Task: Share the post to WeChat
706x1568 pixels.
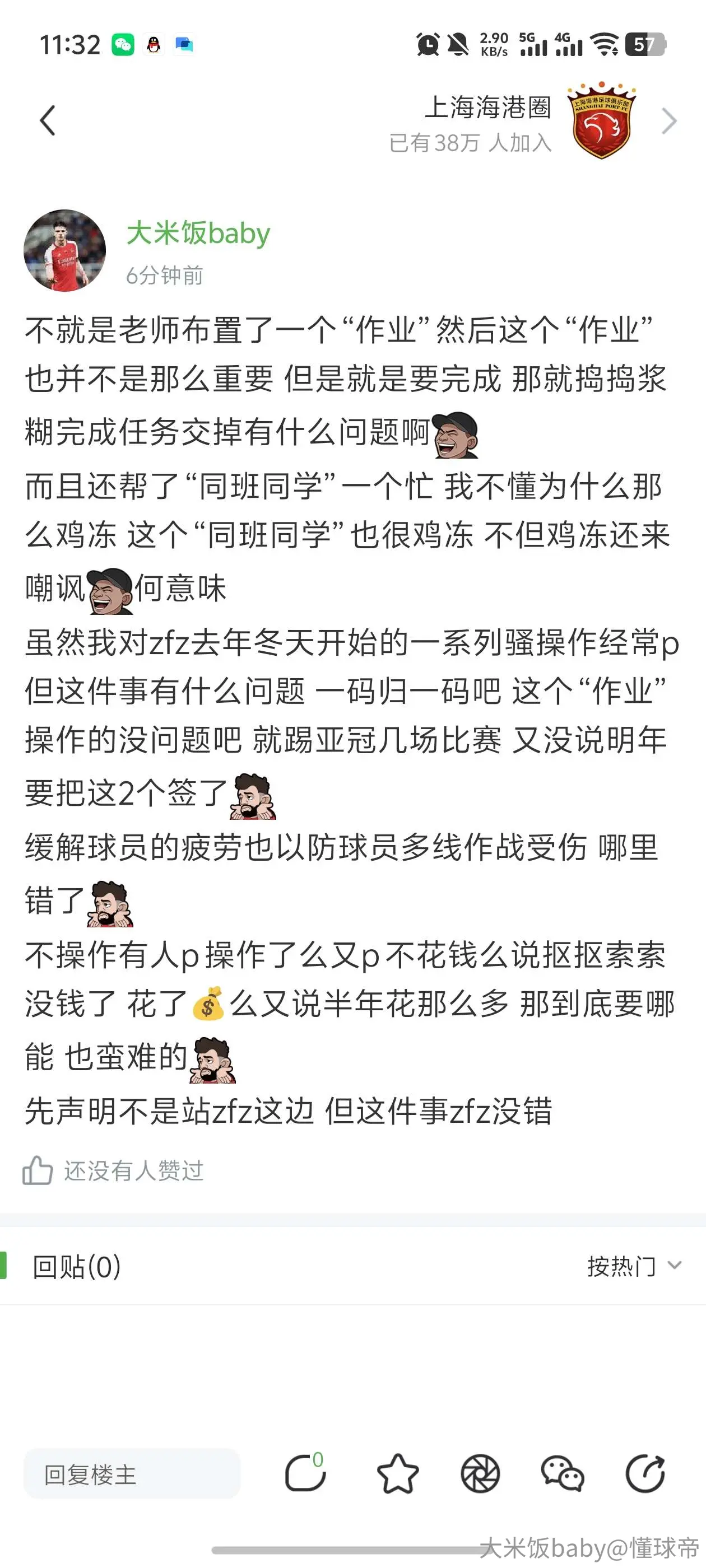Action: (562, 1474)
